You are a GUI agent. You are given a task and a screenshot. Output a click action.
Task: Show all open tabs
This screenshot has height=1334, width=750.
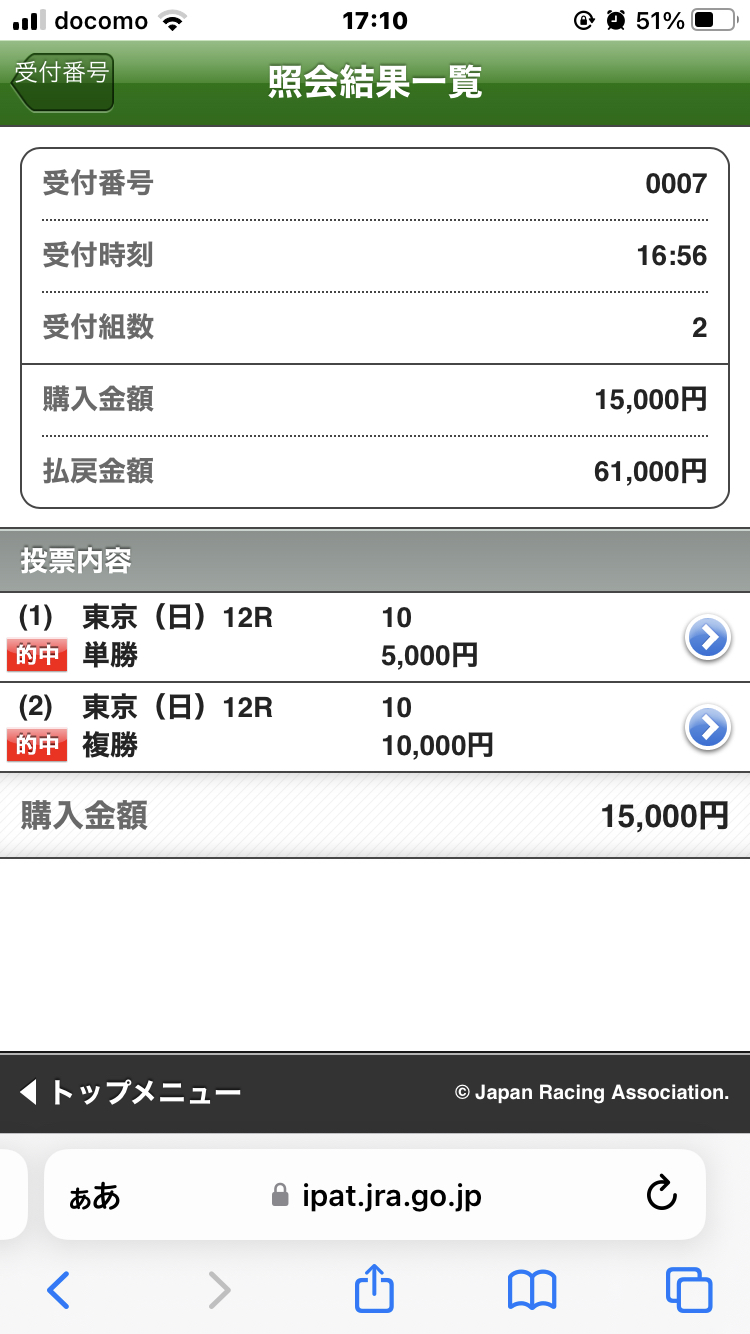(x=688, y=1291)
